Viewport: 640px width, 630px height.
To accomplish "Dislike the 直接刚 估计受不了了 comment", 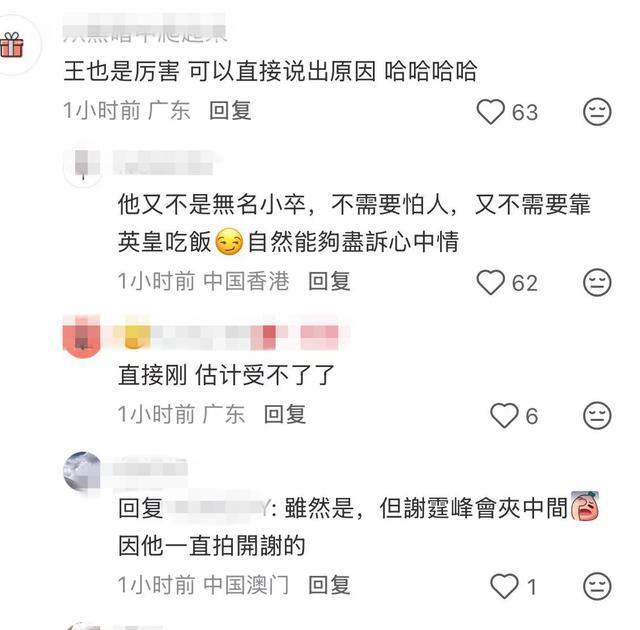I will (597, 415).
